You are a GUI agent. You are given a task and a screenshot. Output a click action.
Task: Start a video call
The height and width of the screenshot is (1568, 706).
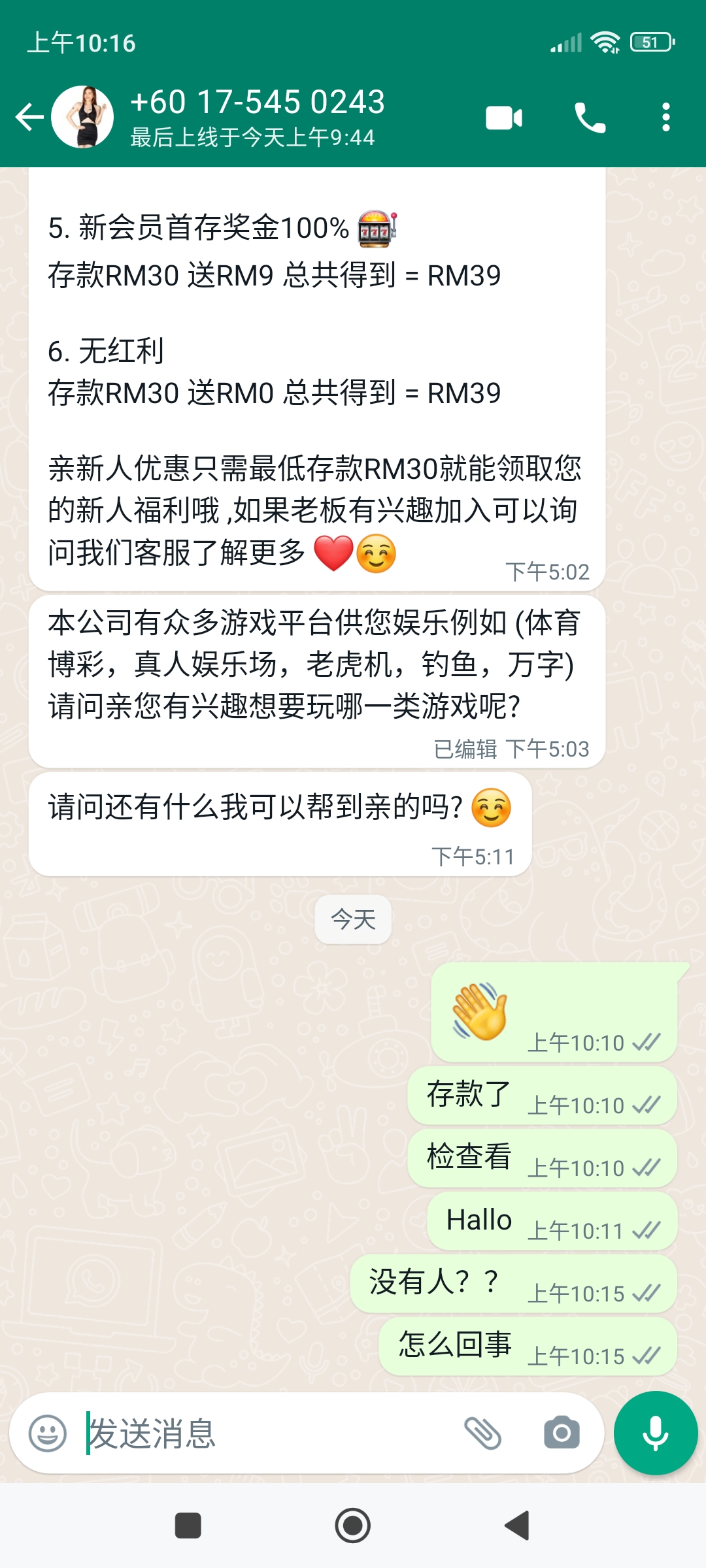tap(504, 118)
